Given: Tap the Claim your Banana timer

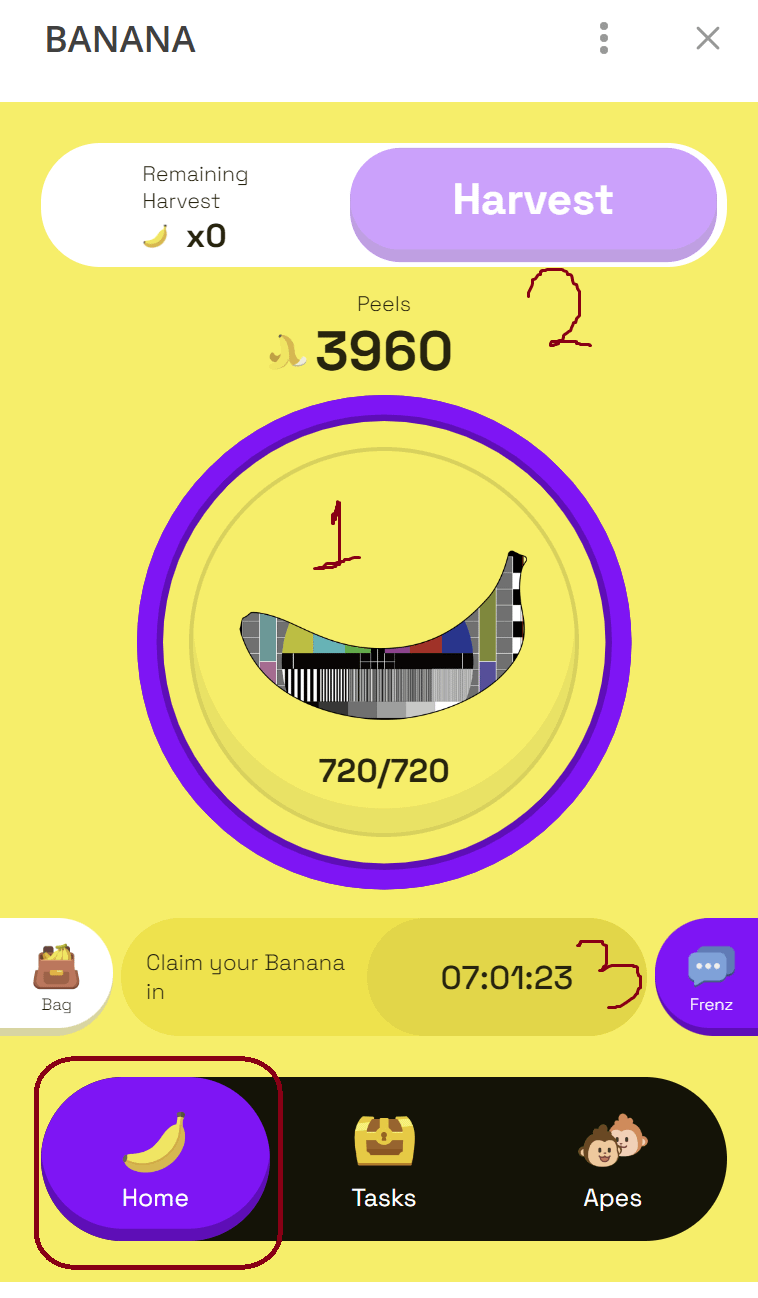Looking at the screenshot, I should pos(506,977).
